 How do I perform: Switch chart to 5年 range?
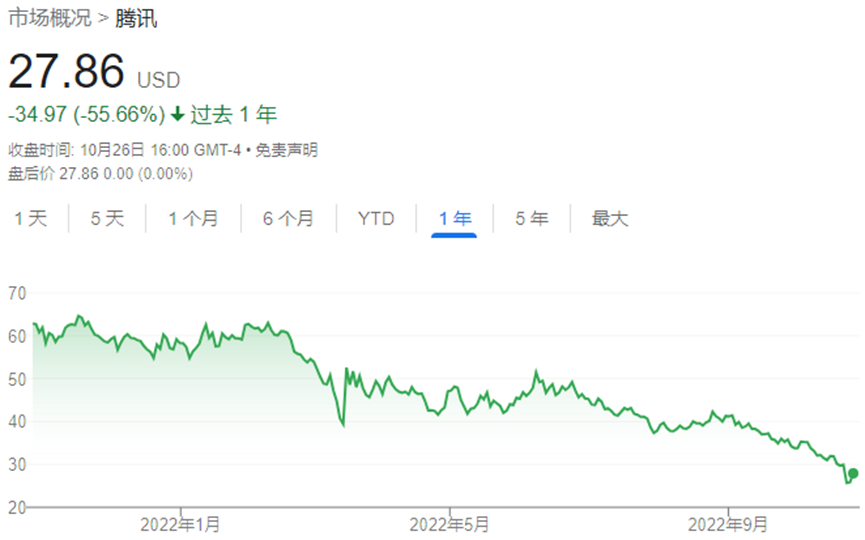pos(531,219)
